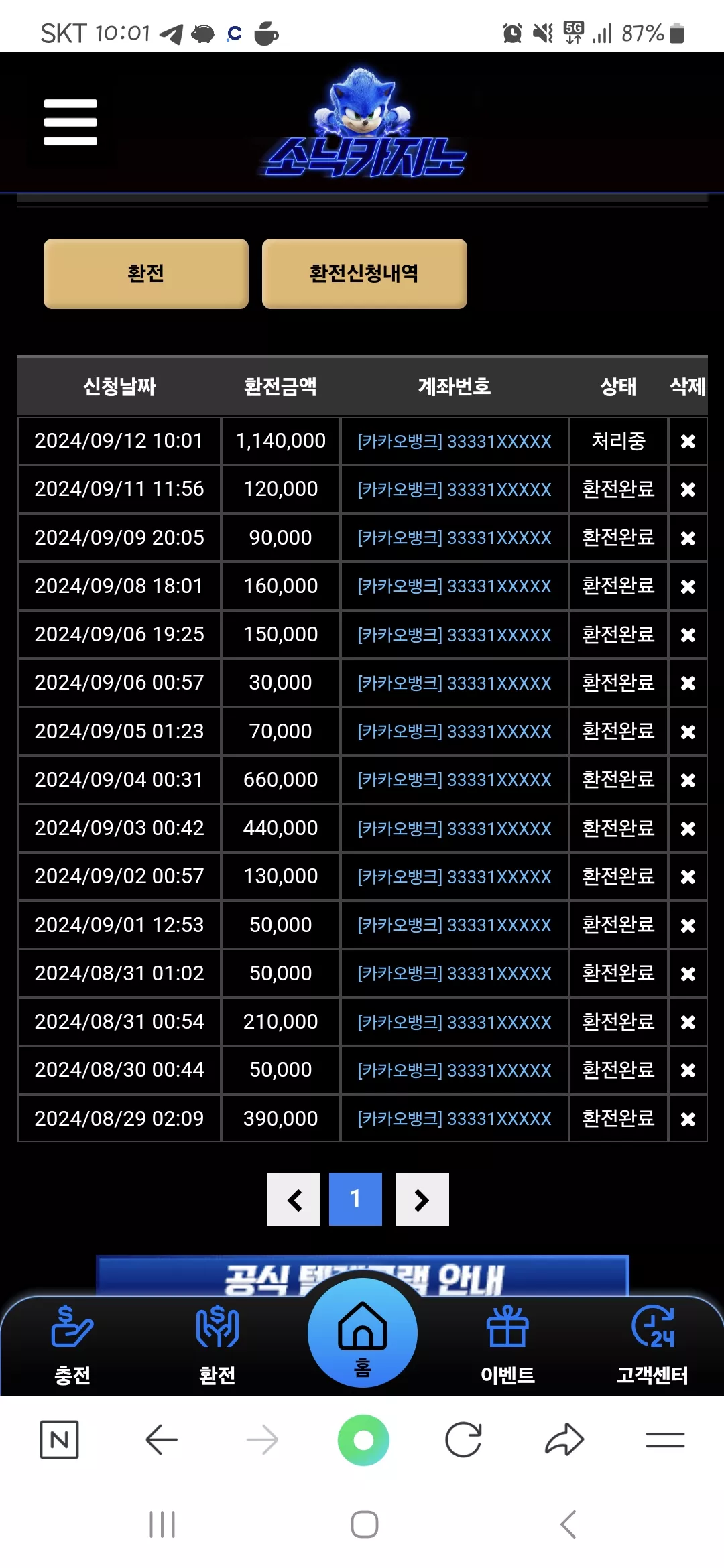
Task: Open the hamburger menu
Action: [70, 122]
